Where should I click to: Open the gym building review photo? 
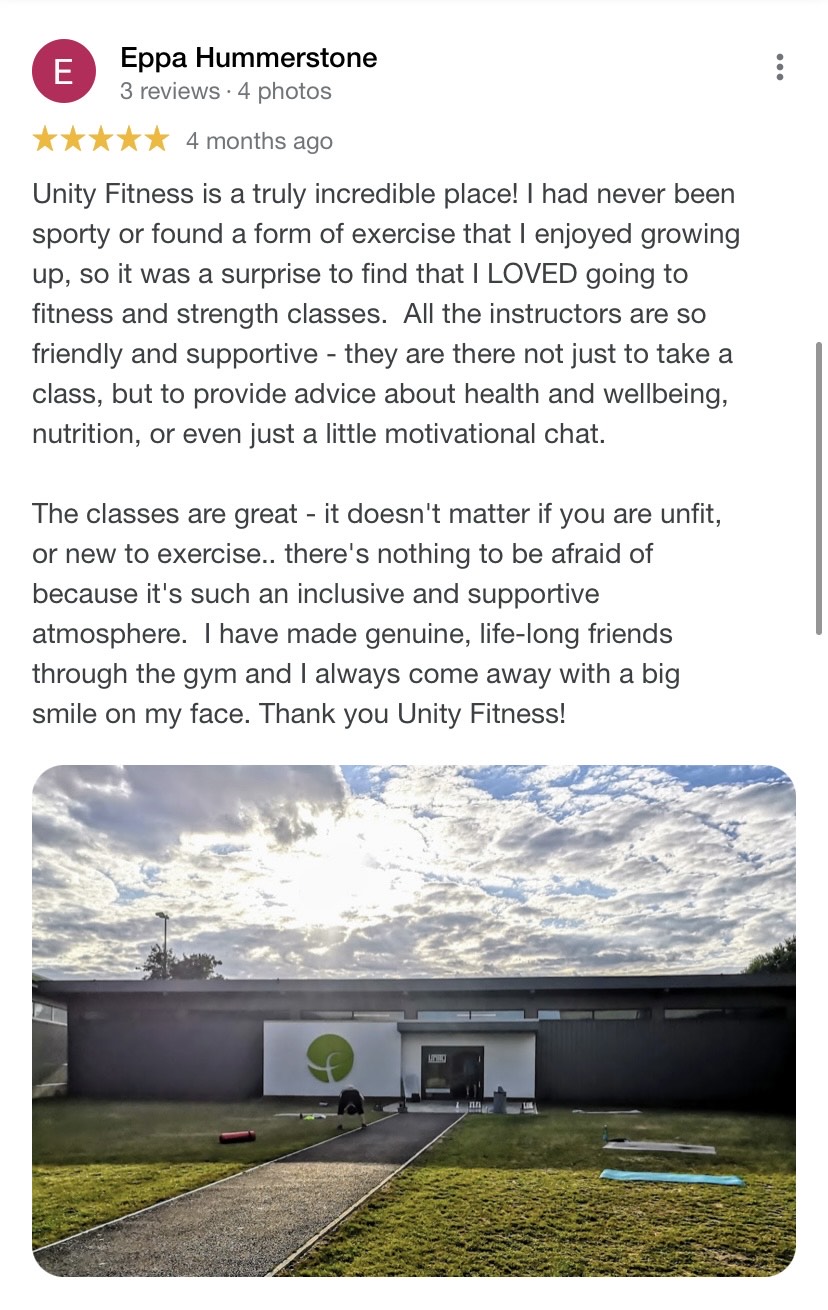tap(414, 1020)
